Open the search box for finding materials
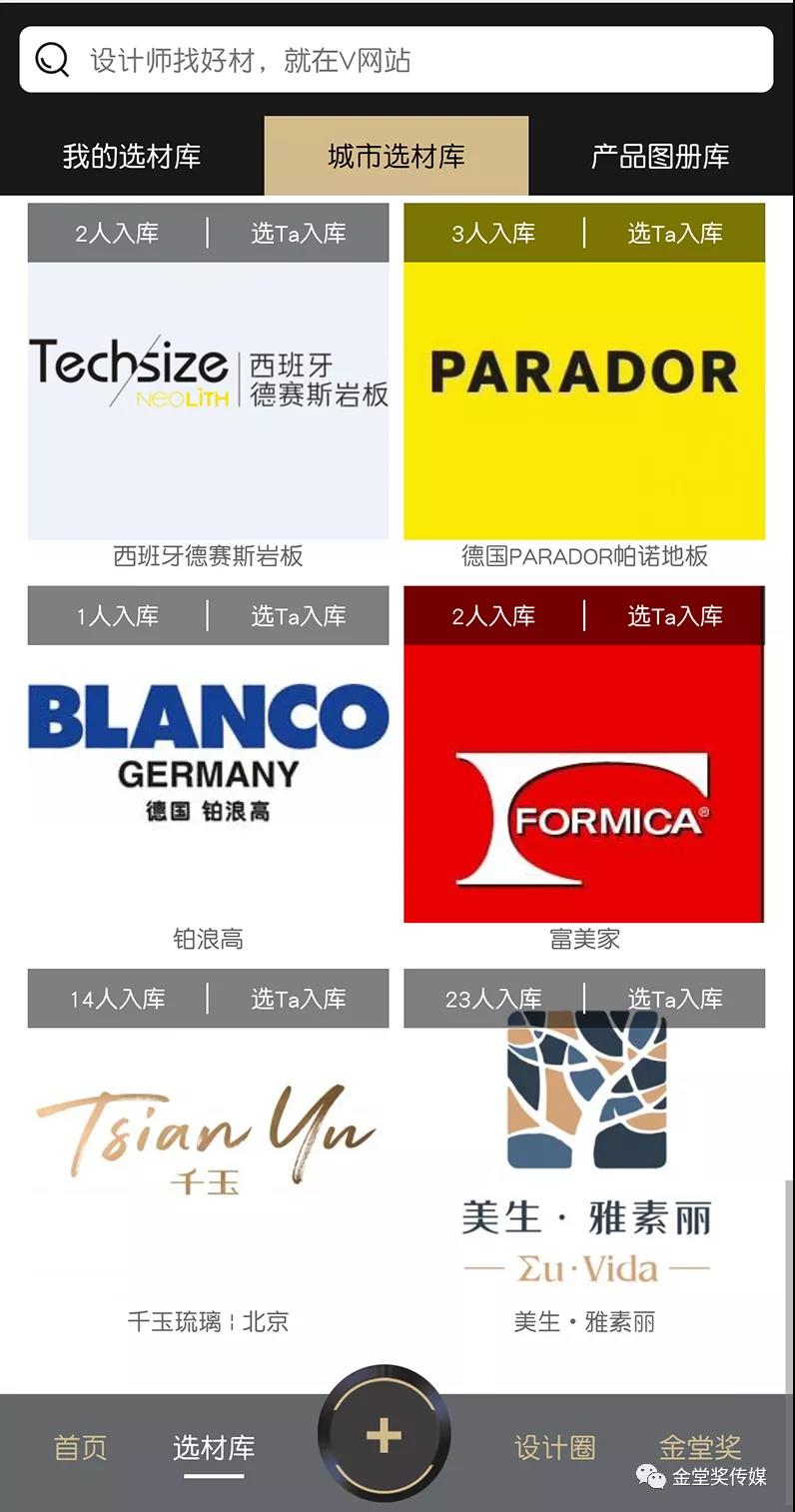Image resolution: width=795 pixels, height=1512 pixels. pyautogui.click(x=397, y=59)
